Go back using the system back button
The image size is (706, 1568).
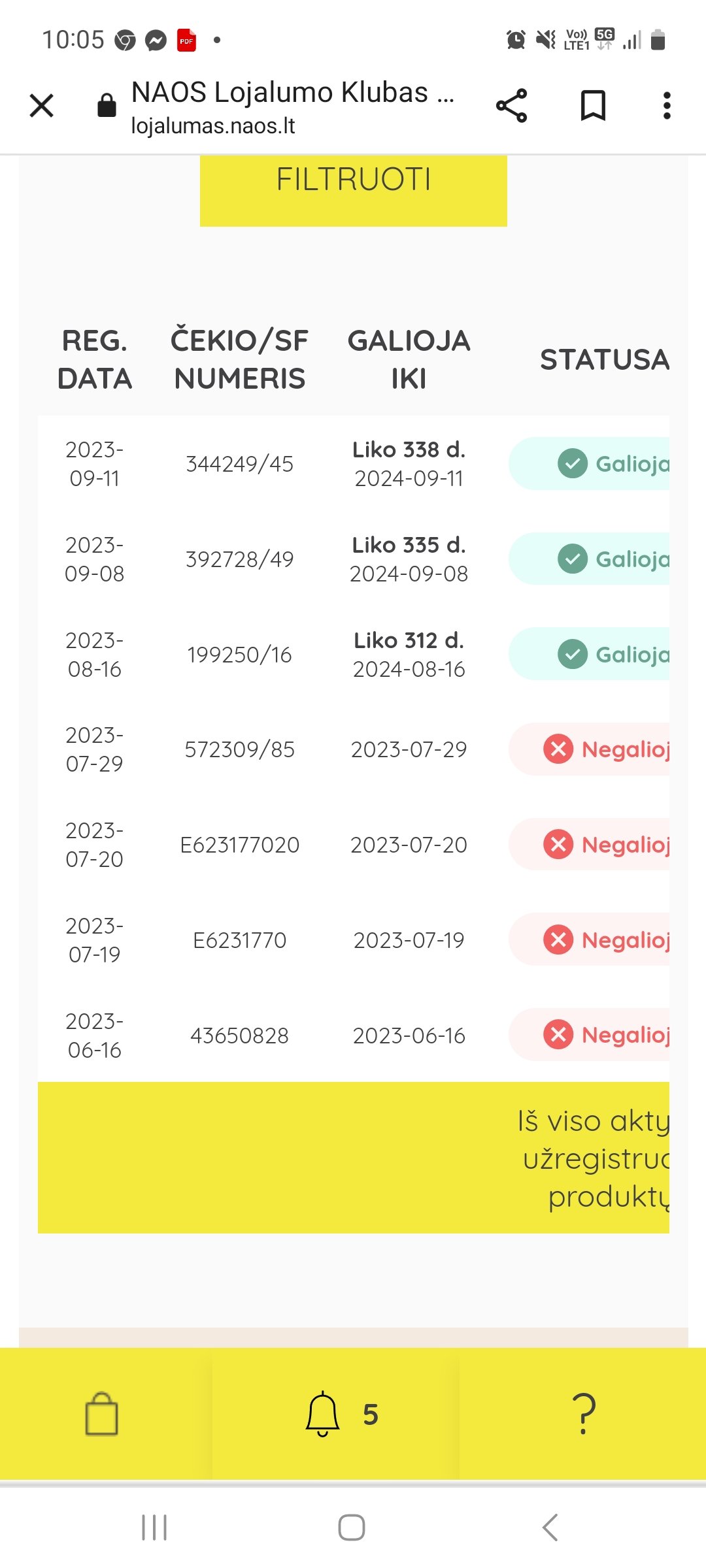(x=550, y=1527)
